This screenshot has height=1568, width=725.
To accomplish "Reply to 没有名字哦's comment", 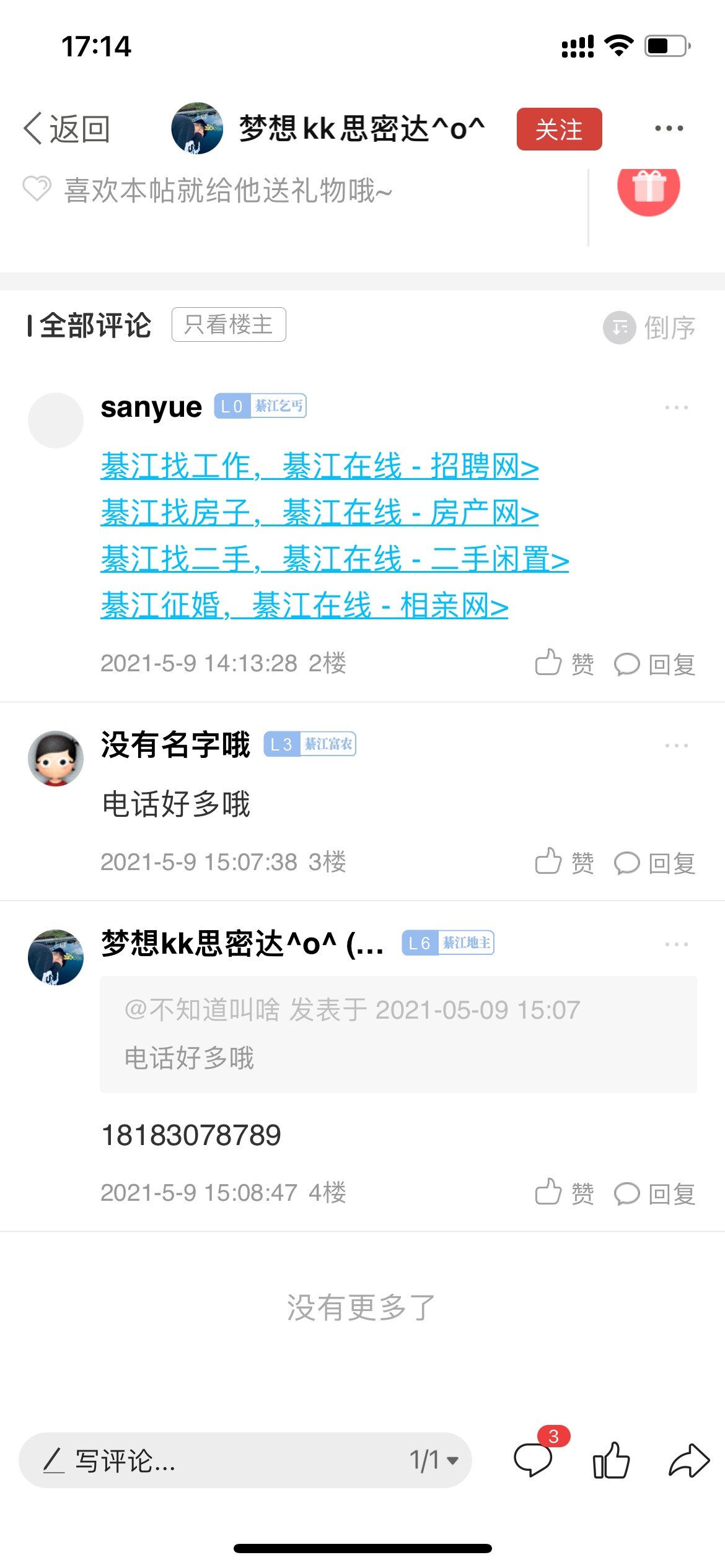I will tap(654, 862).
